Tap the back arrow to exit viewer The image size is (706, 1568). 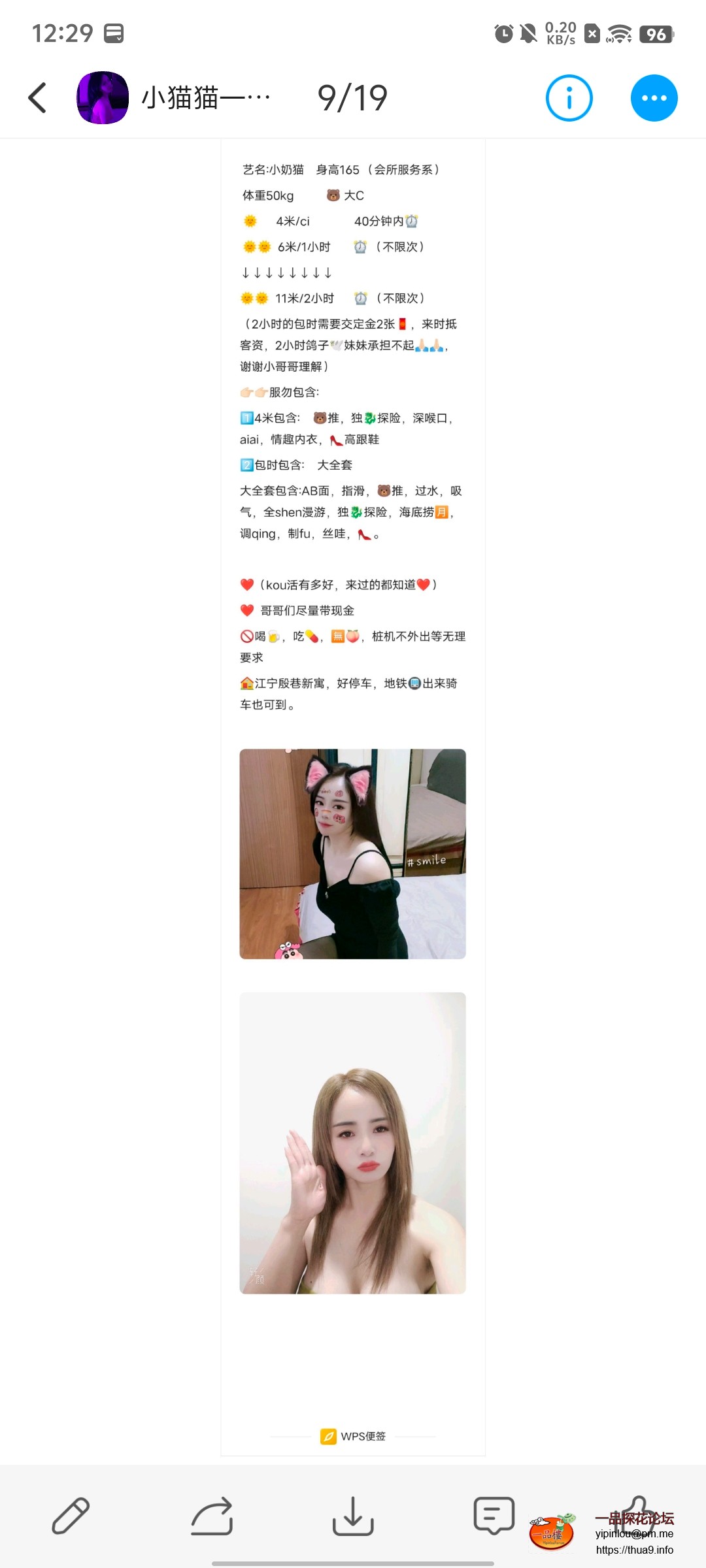coord(37,97)
